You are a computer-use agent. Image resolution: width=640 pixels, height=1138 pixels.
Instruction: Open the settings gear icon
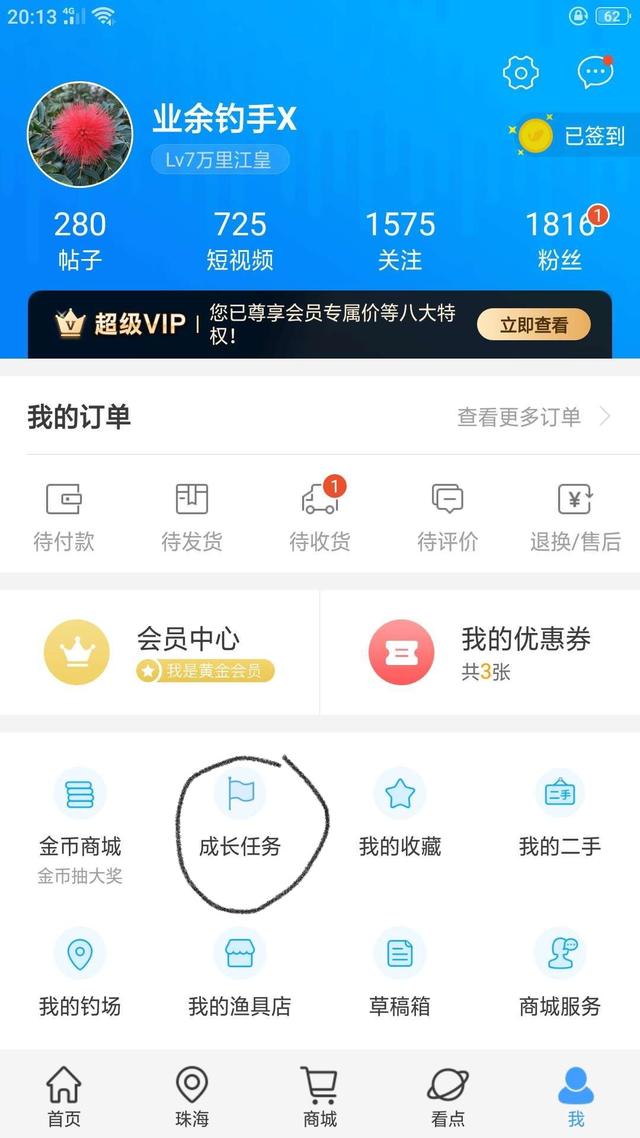pos(520,72)
